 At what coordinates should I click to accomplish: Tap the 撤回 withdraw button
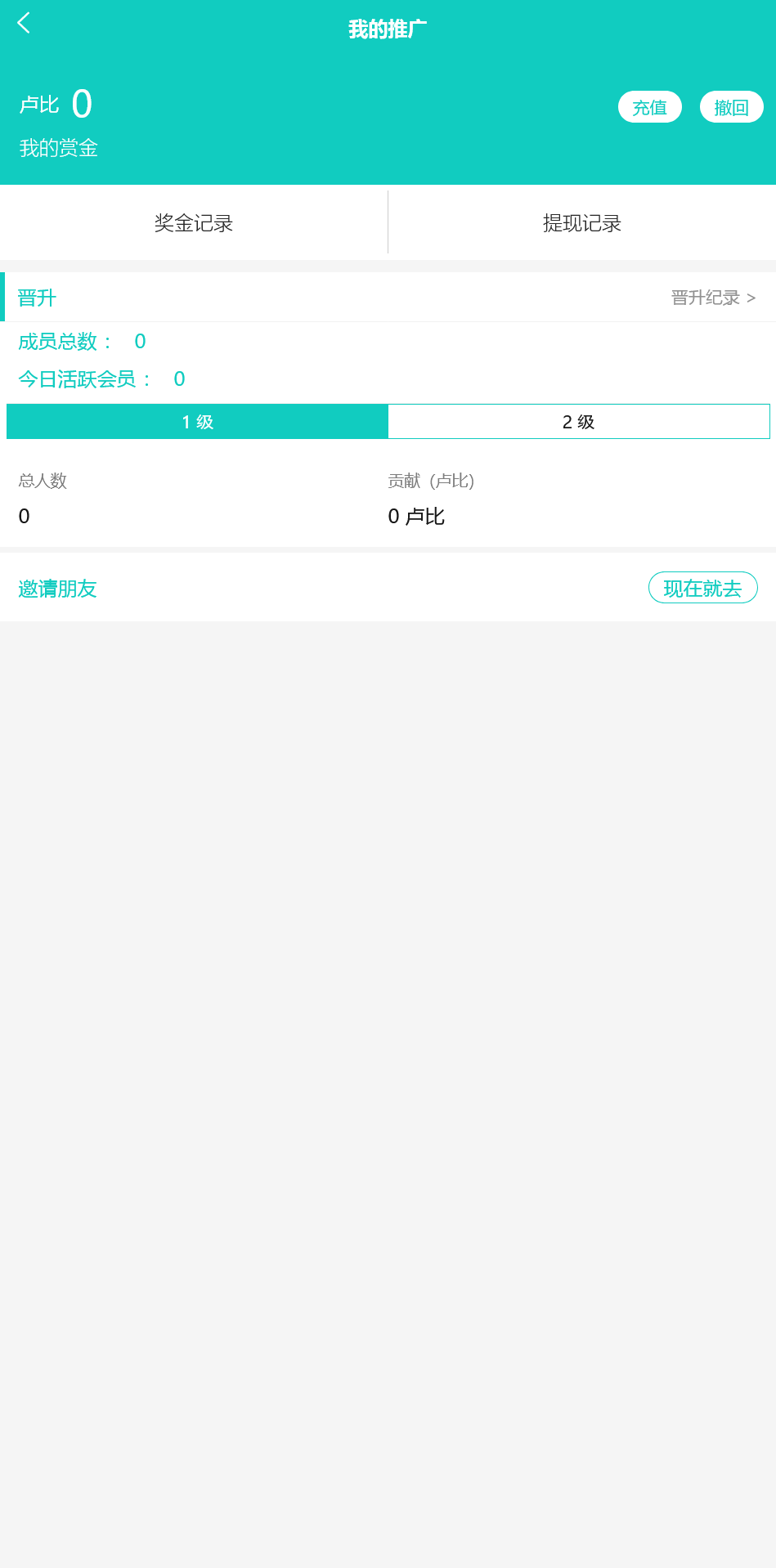[731, 106]
